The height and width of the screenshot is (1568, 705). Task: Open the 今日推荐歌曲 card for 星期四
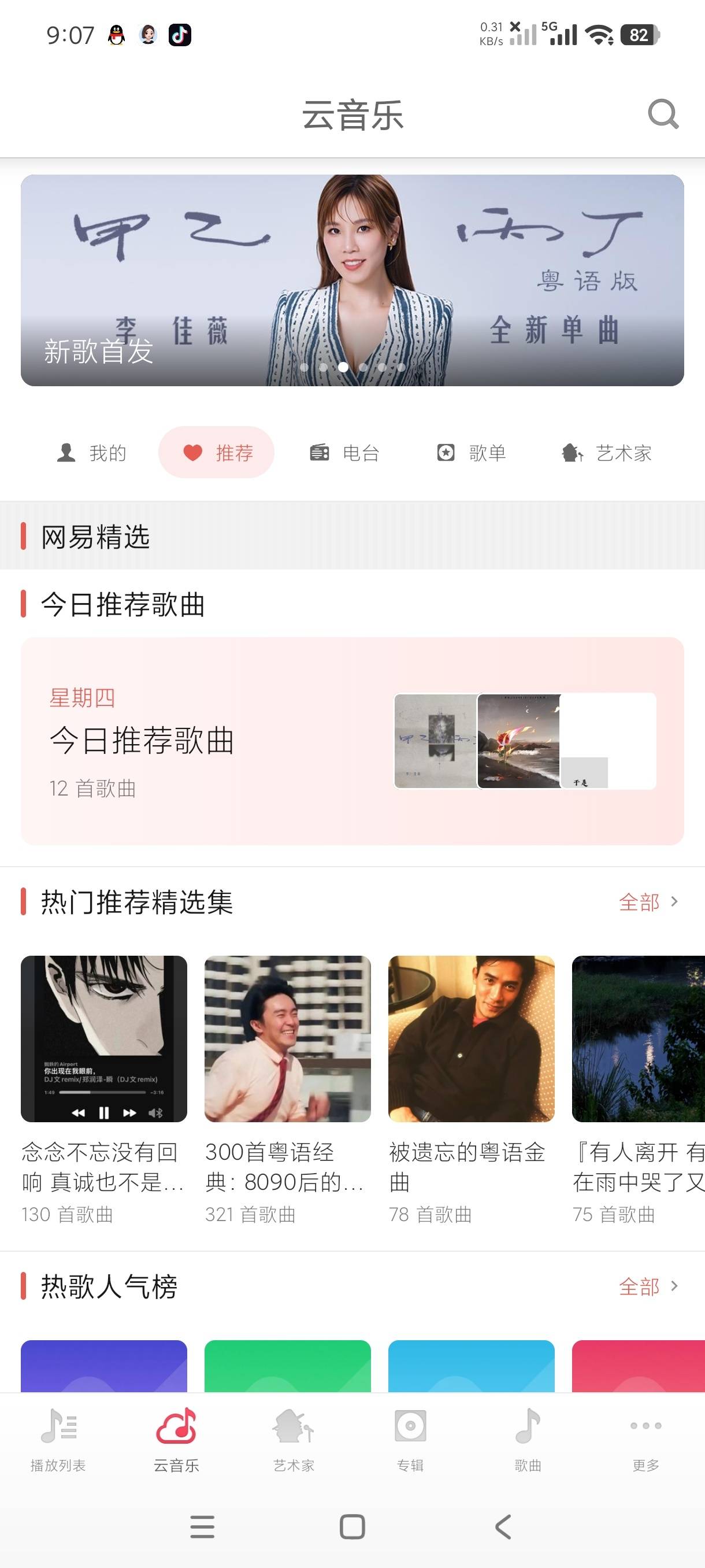point(352,741)
